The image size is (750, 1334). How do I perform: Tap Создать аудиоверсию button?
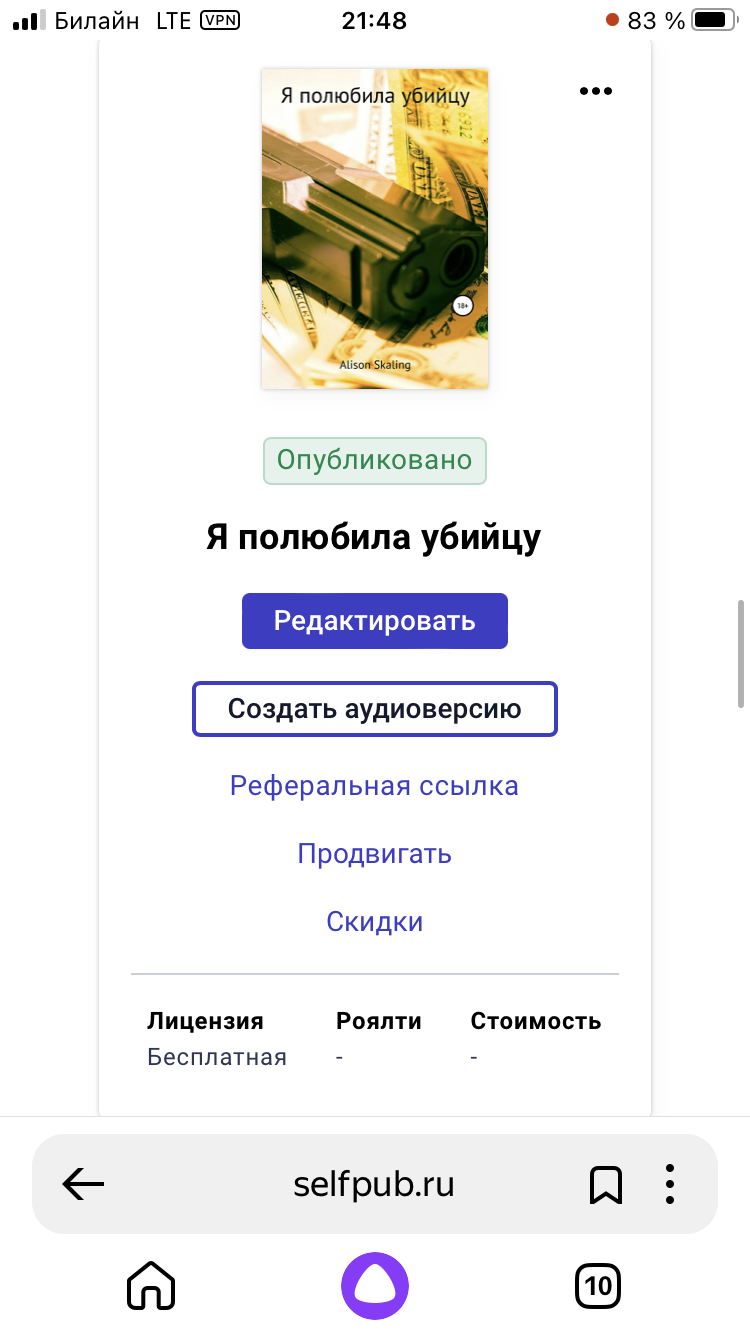[x=374, y=709]
